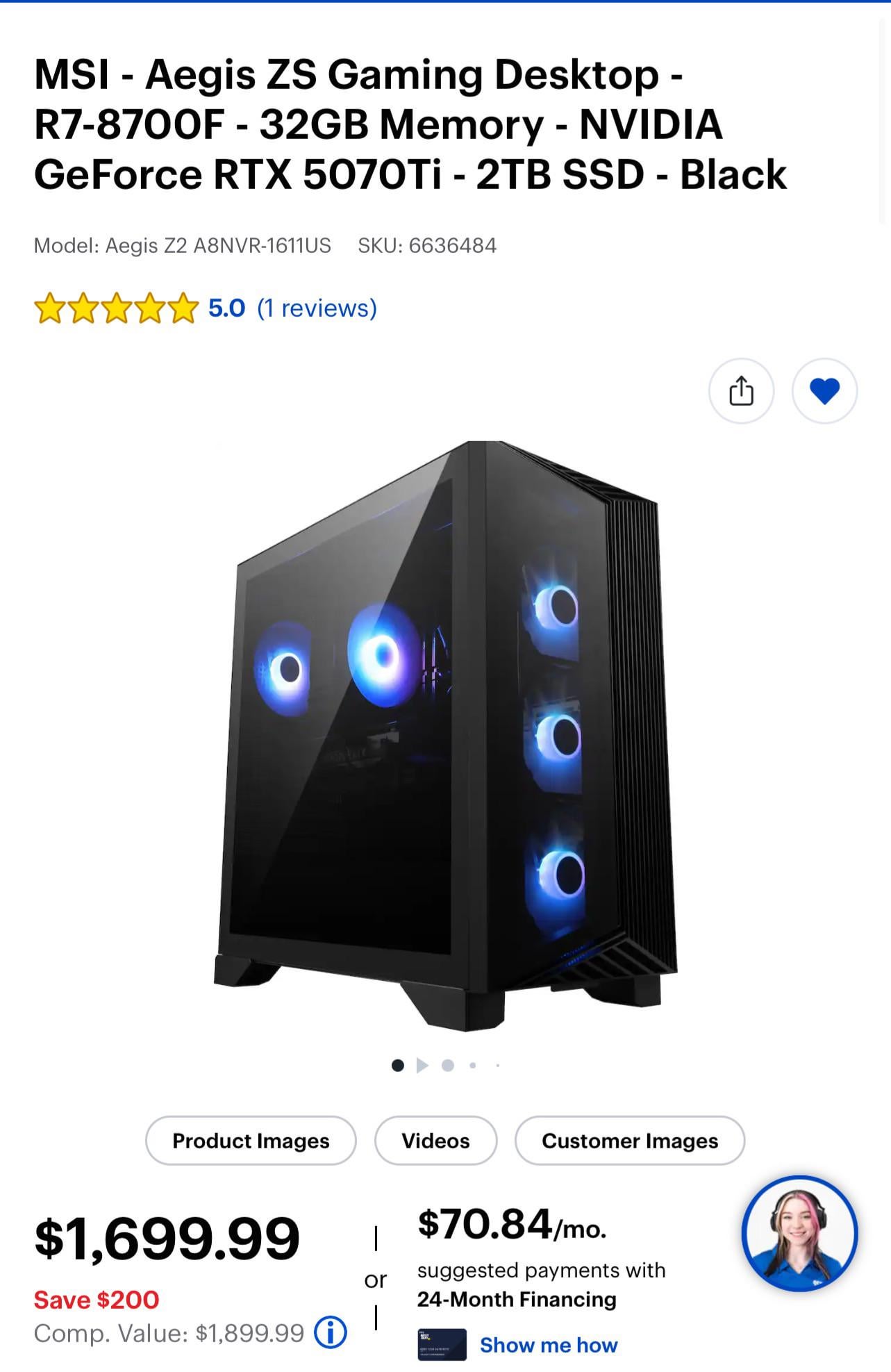
Task: Tap the MSI desktop product image
Action: (x=444, y=736)
